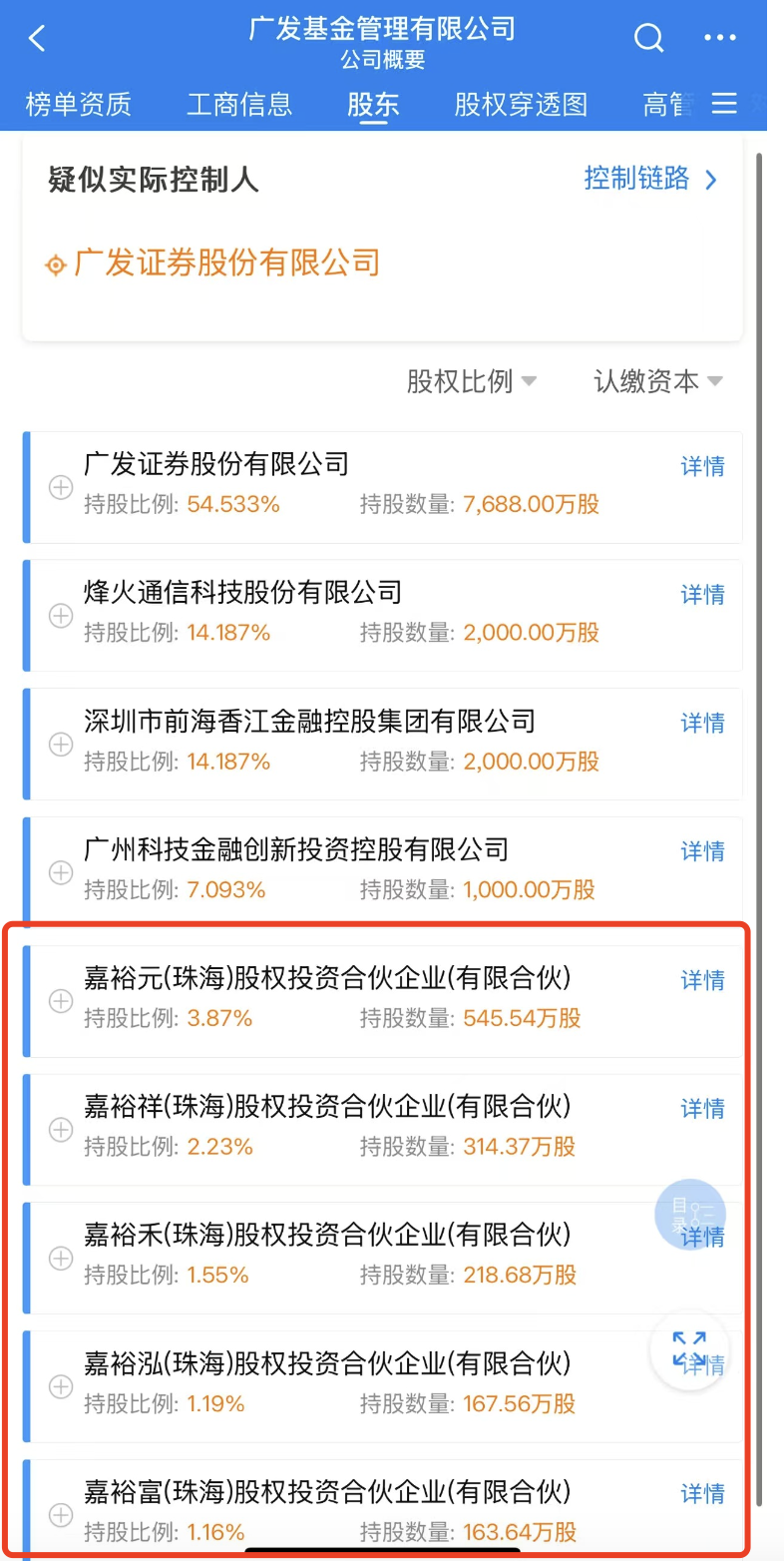
Task: Tap the floating 目录 directory button
Action: pyautogui.click(x=692, y=1215)
